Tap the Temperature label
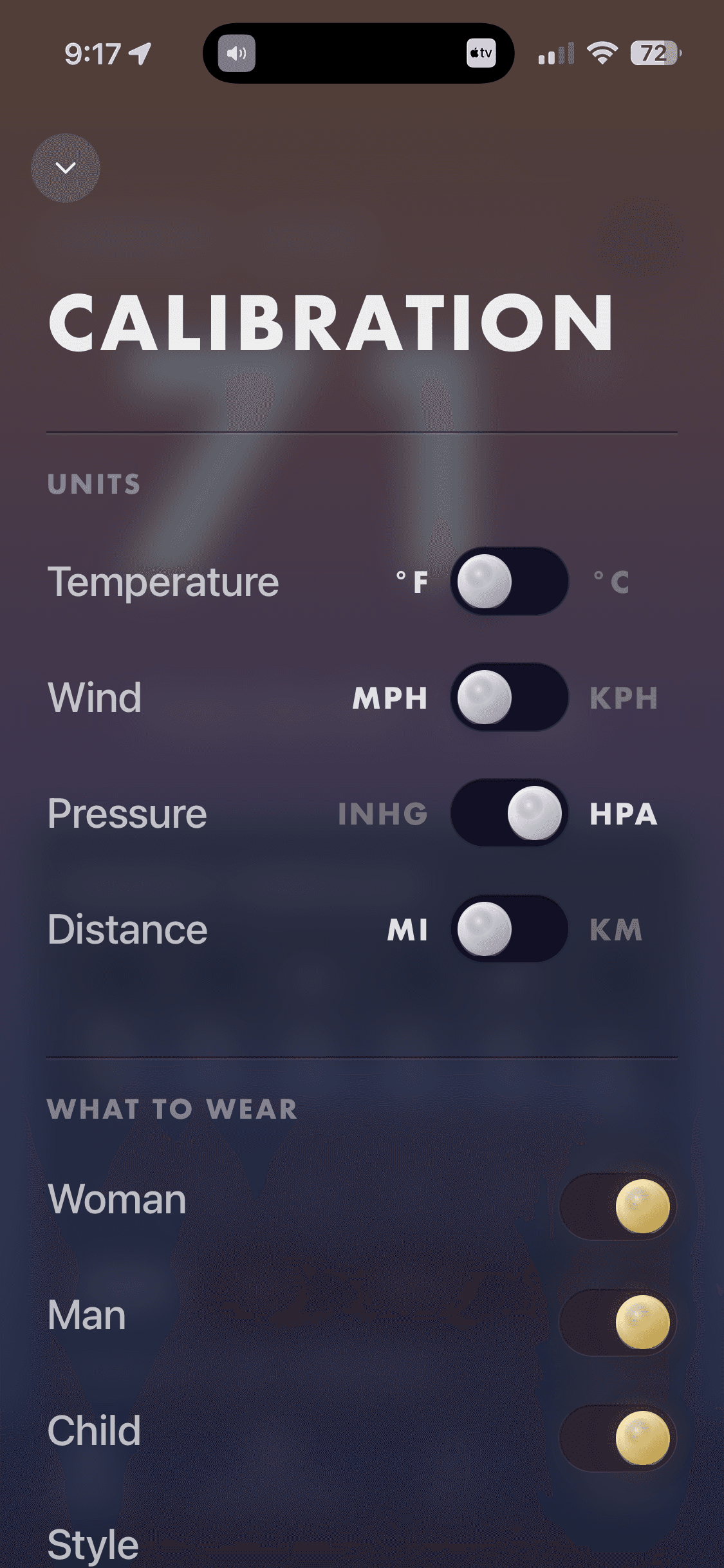This screenshot has width=724, height=1568. click(x=163, y=581)
